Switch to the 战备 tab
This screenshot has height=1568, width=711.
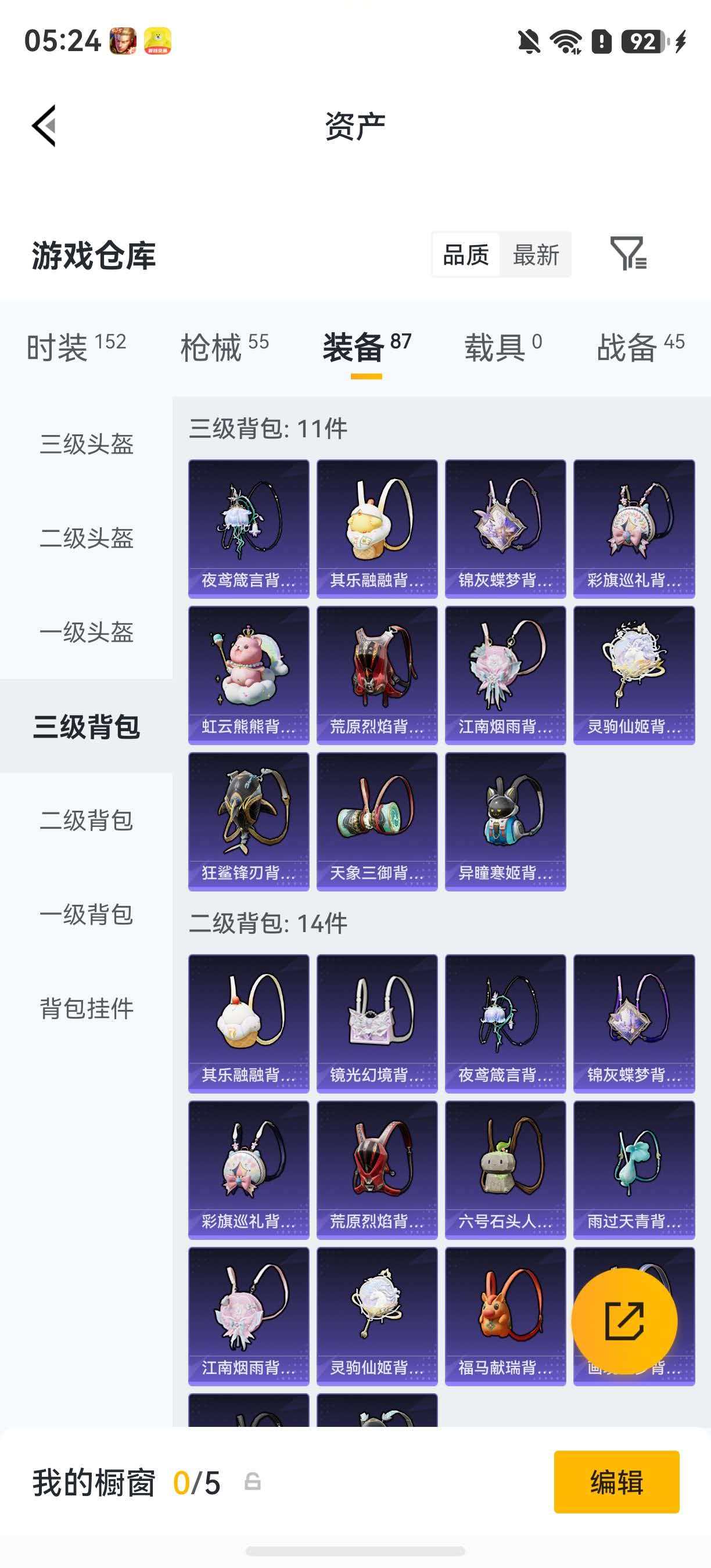point(640,347)
